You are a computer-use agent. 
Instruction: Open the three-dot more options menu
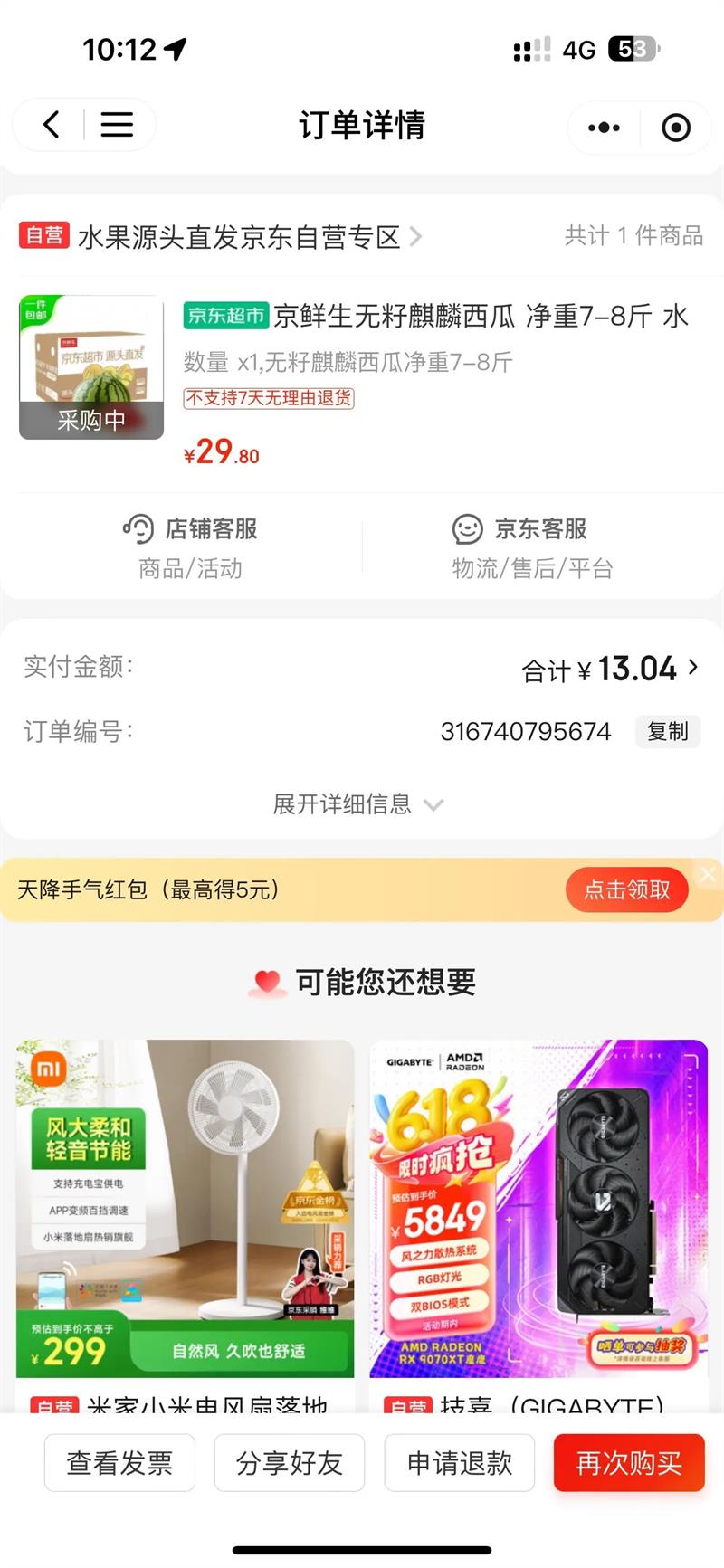tap(604, 128)
